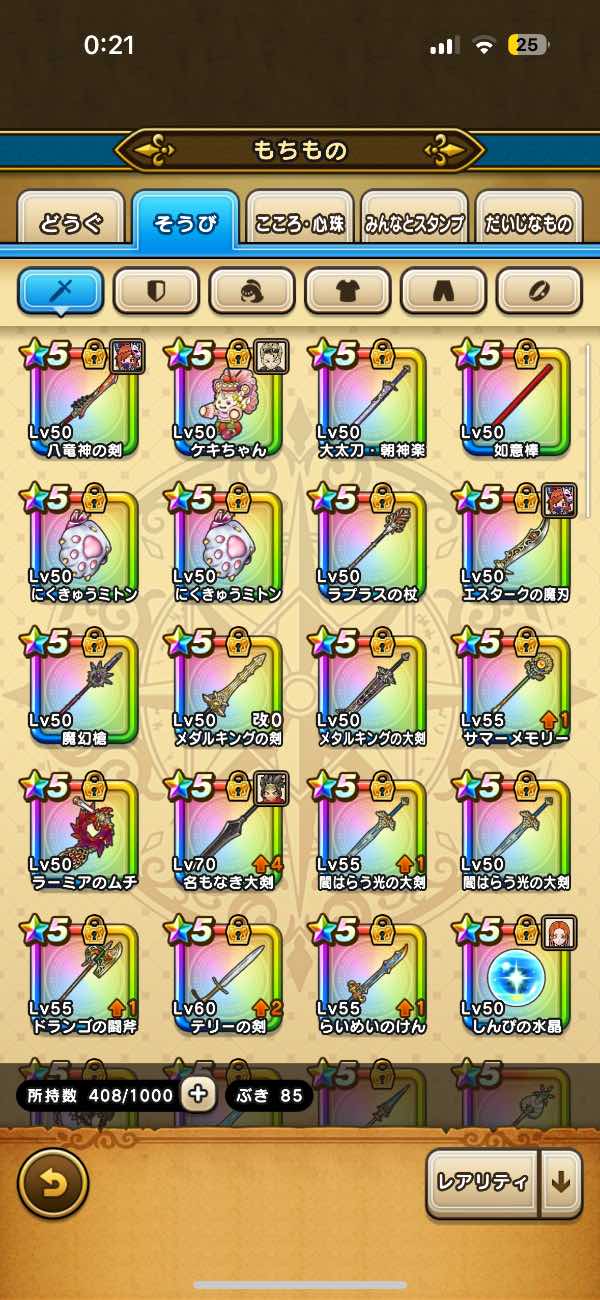Open the だいじなもの tab
Viewport: 600px width, 1300px height.
click(x=529, y=223)
